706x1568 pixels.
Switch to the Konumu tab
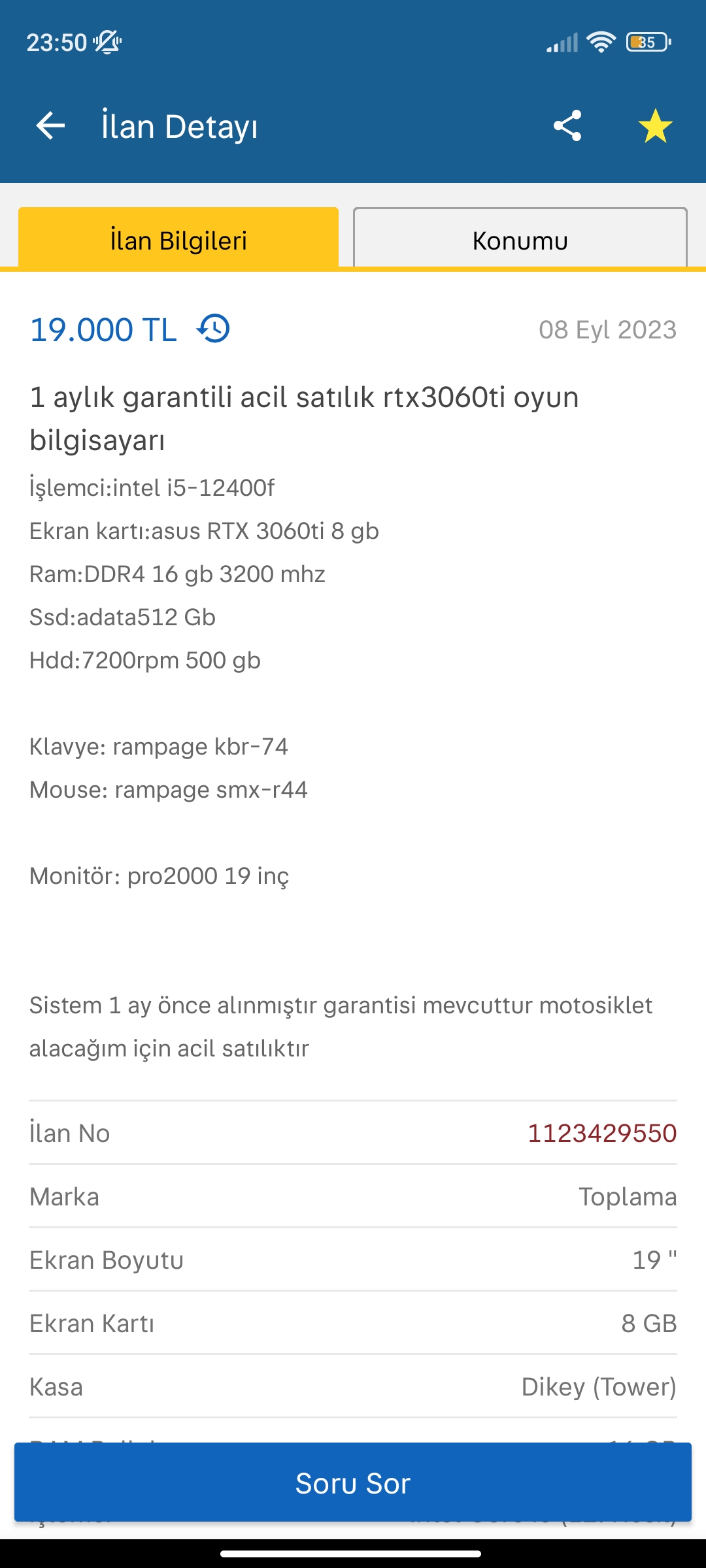point(520,239)
